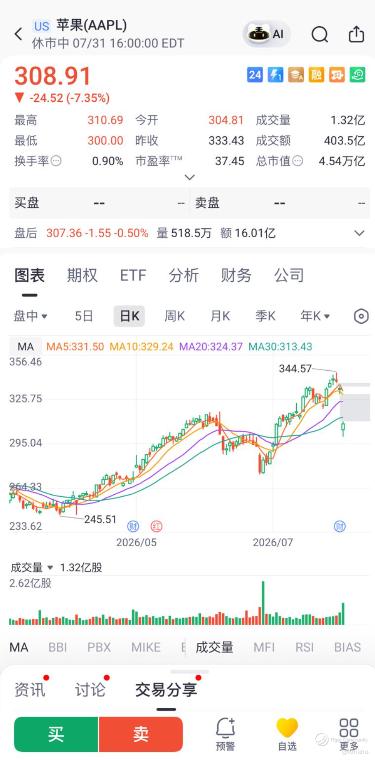Open chart settings hexagon icon
Viewport: 375px width, 760px height.
pos(361,317)
